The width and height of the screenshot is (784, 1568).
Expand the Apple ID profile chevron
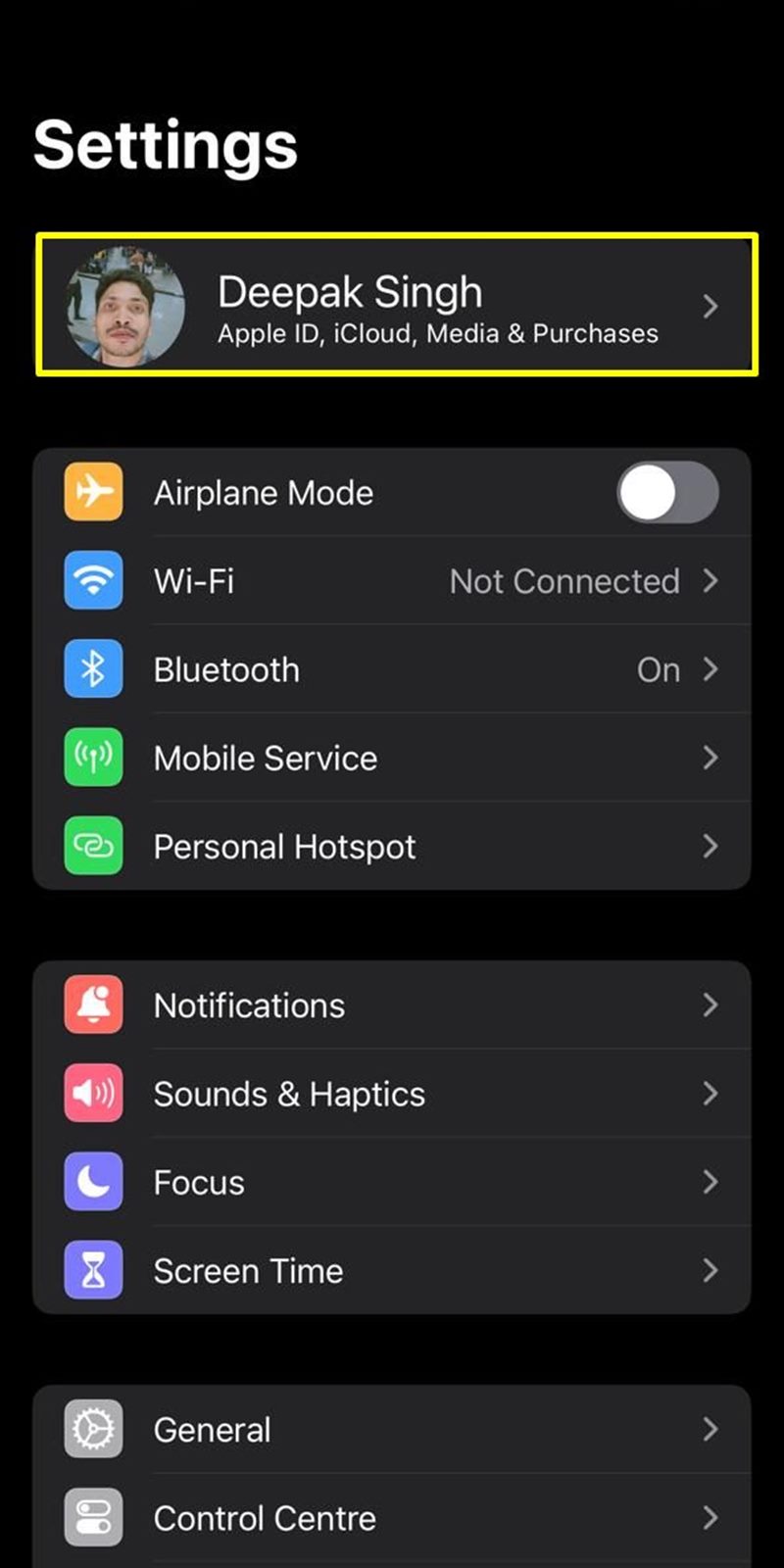point(710,307)
